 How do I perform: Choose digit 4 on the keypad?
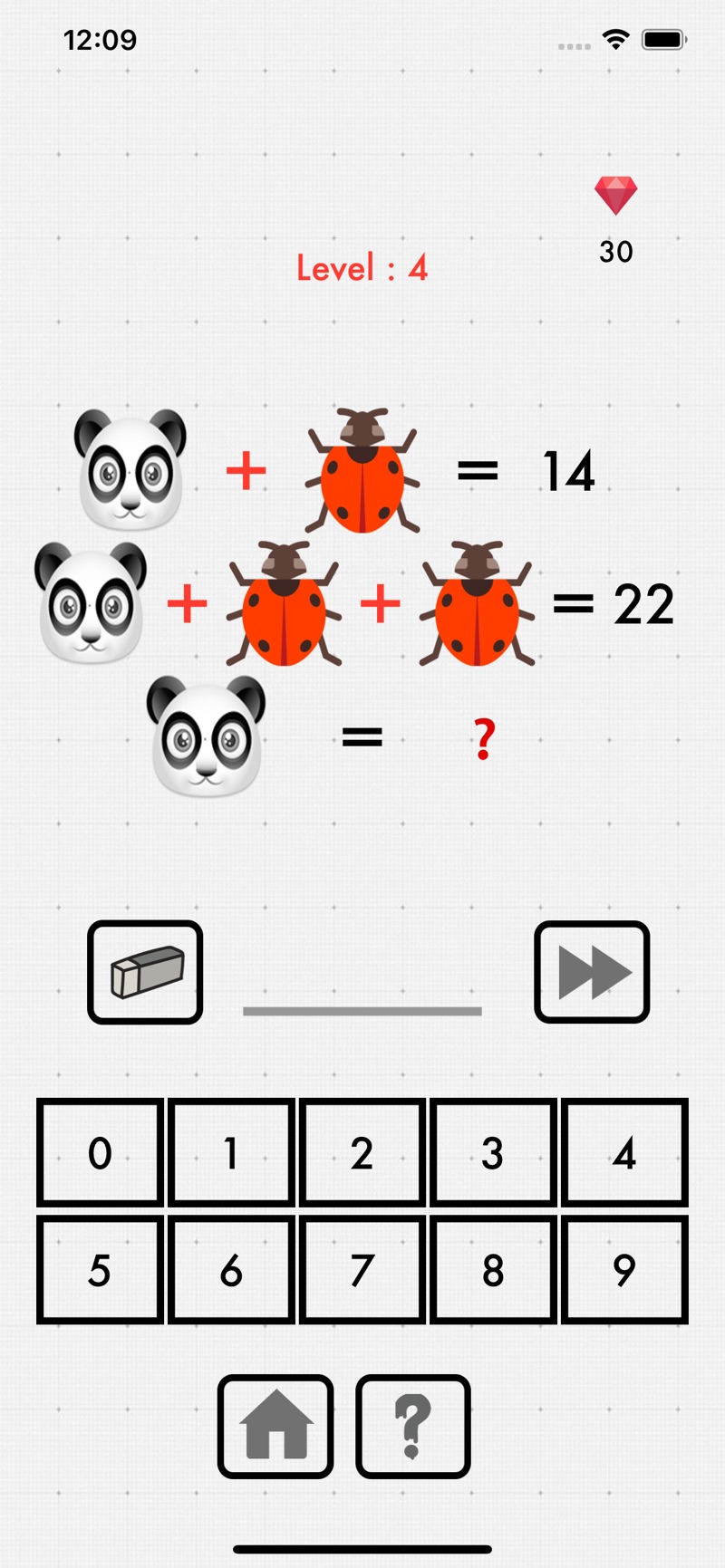click(624, 1152)
